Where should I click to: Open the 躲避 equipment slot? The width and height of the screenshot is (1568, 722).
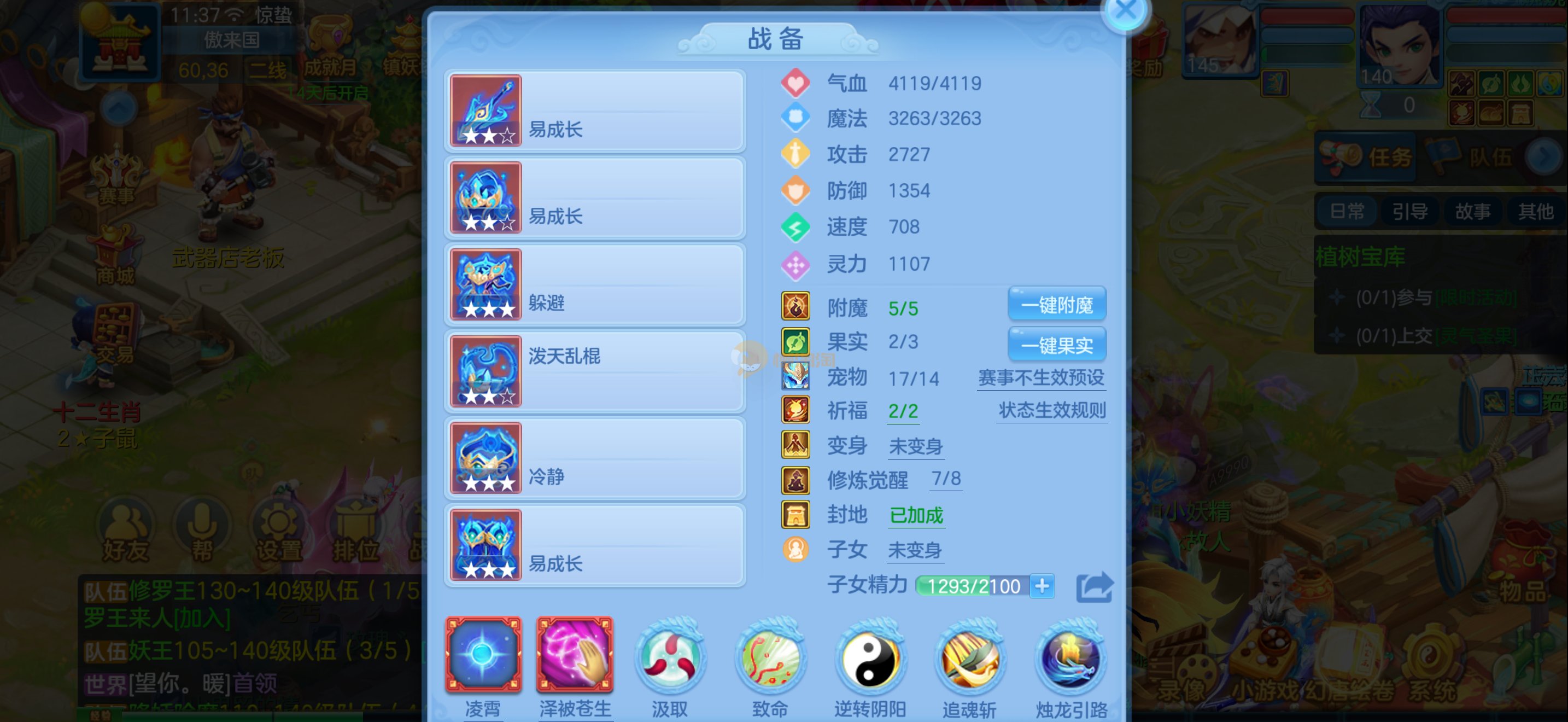point(595,285)
